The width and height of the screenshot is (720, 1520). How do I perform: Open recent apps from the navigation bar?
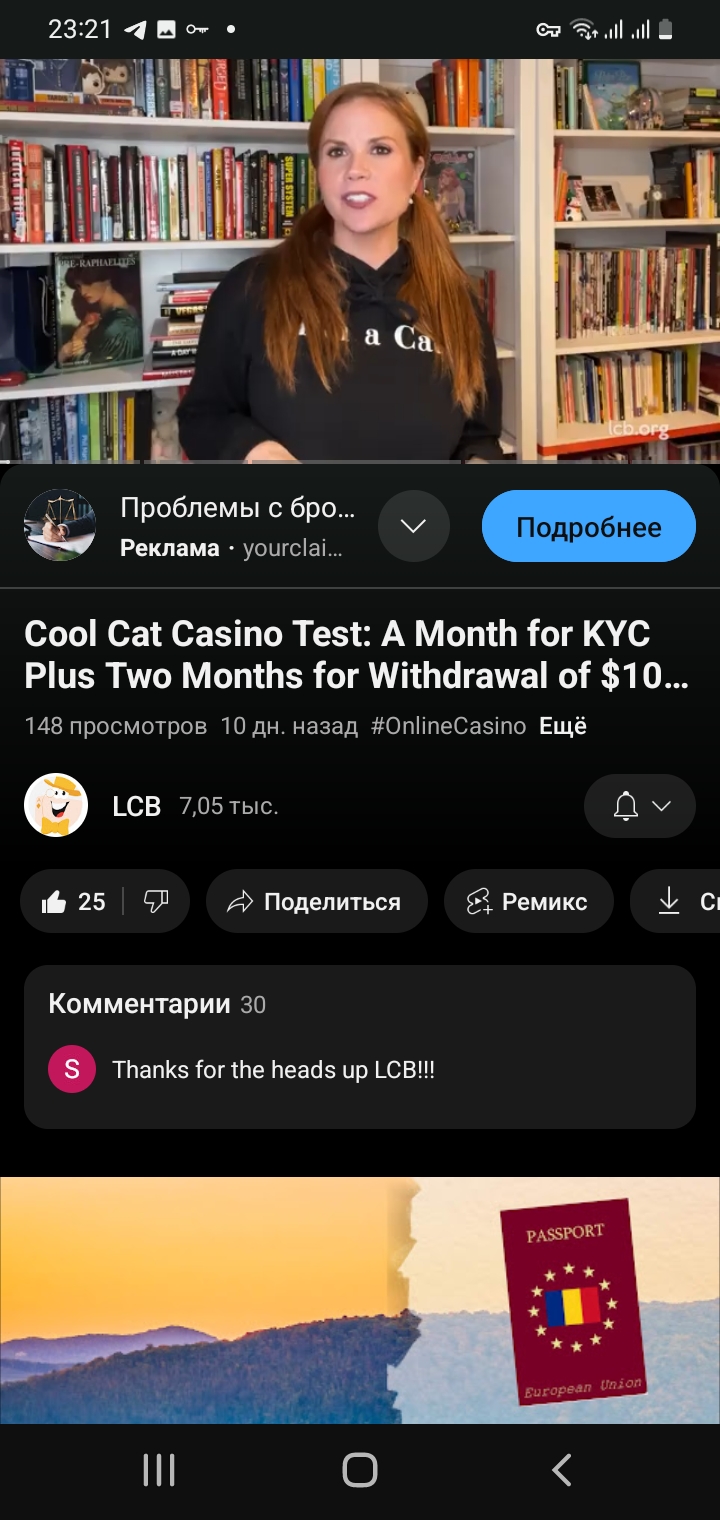pos(159,1470)
